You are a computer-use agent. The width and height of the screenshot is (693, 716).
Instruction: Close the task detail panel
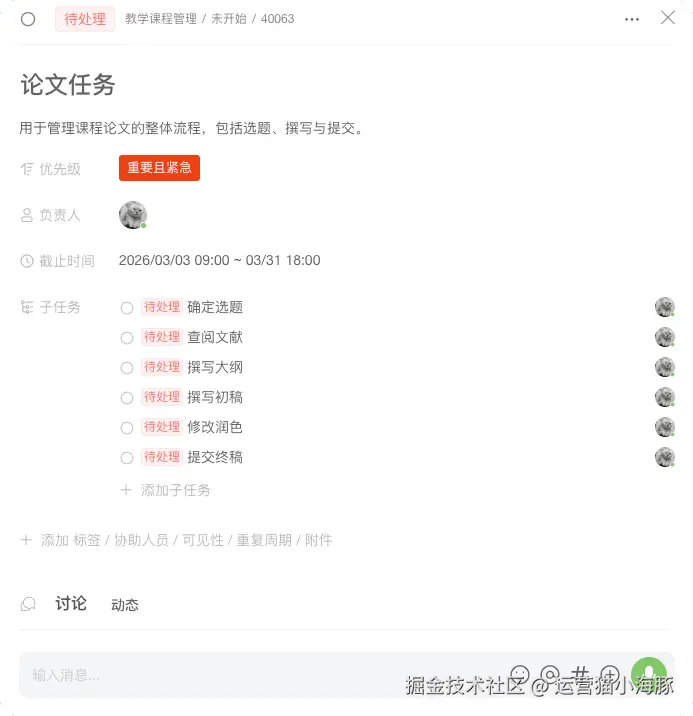tap(668, 17)
